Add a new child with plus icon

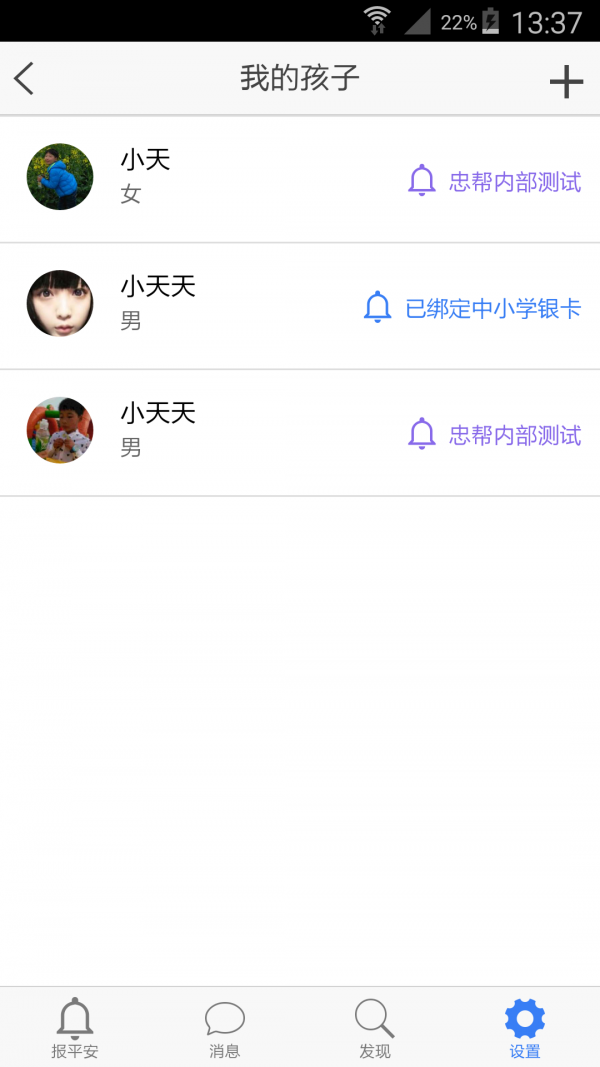(566, 80)
